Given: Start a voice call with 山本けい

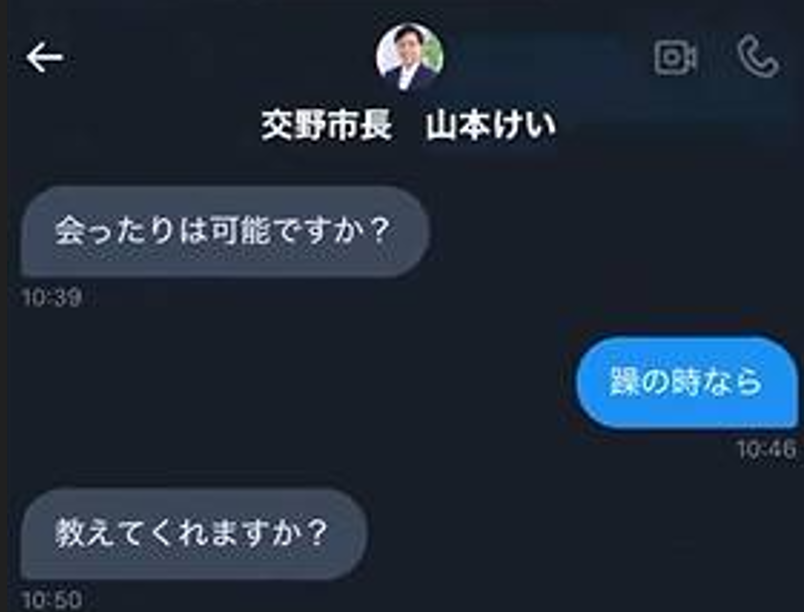Looking at the screenshot, I should pos(757,58).
